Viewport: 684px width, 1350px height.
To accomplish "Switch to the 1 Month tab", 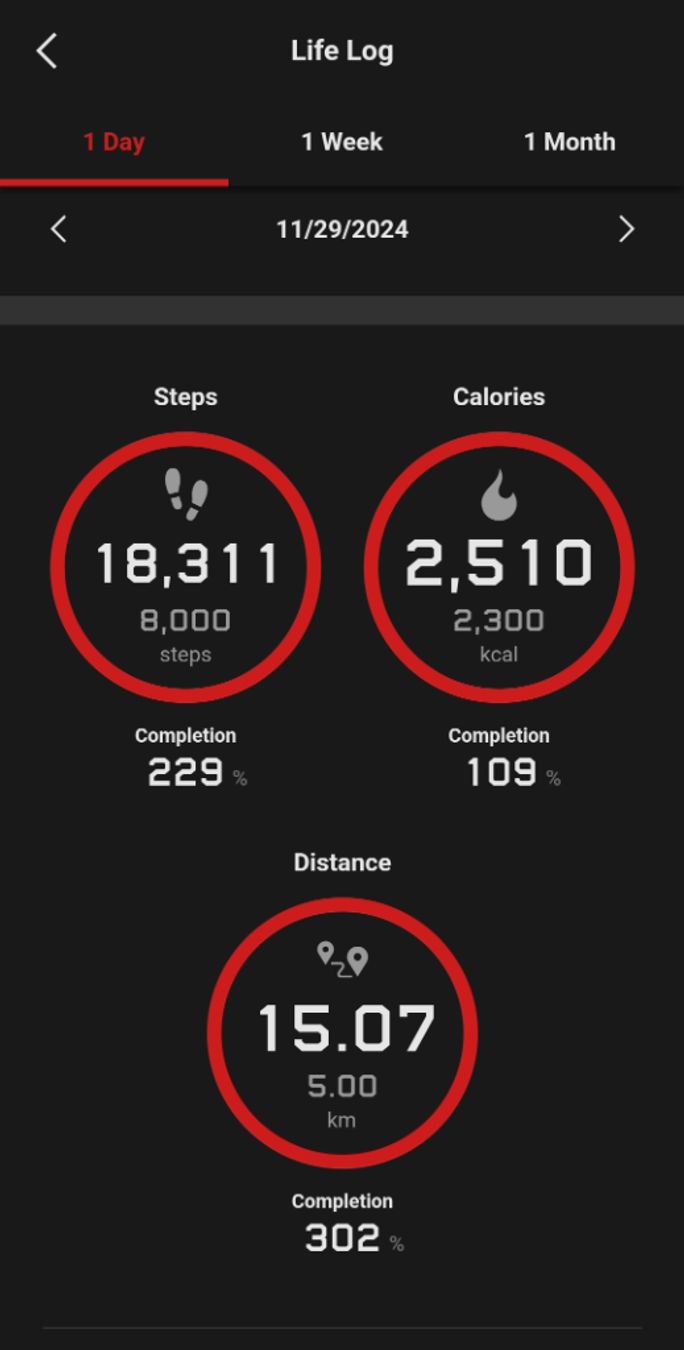I will [569, 142].
